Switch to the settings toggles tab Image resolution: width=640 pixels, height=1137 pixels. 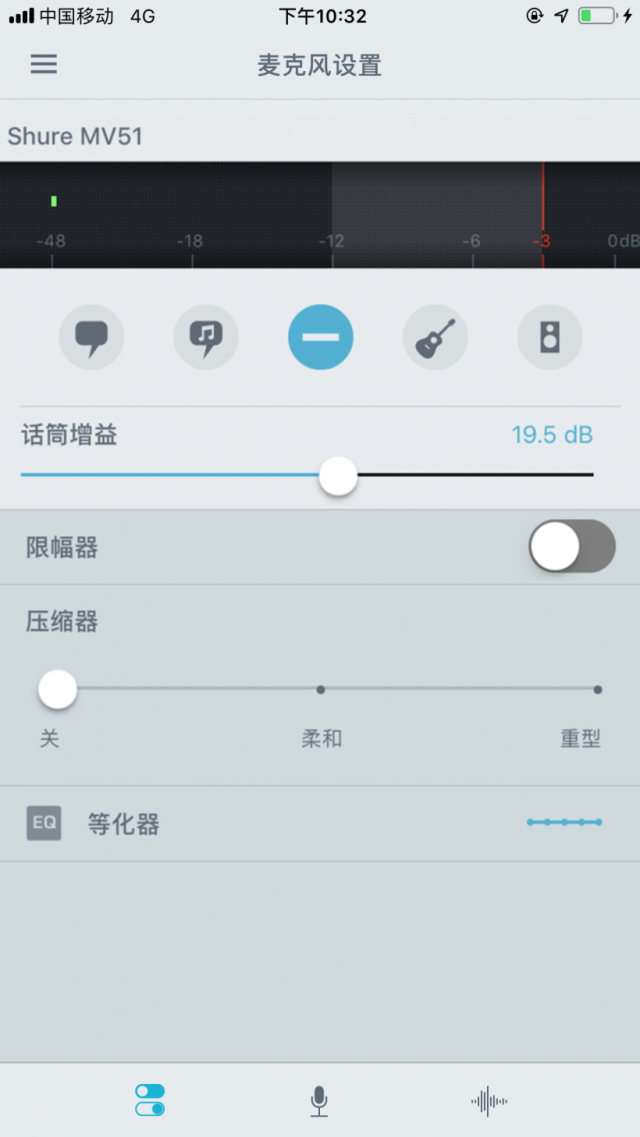coord(149,1100)
